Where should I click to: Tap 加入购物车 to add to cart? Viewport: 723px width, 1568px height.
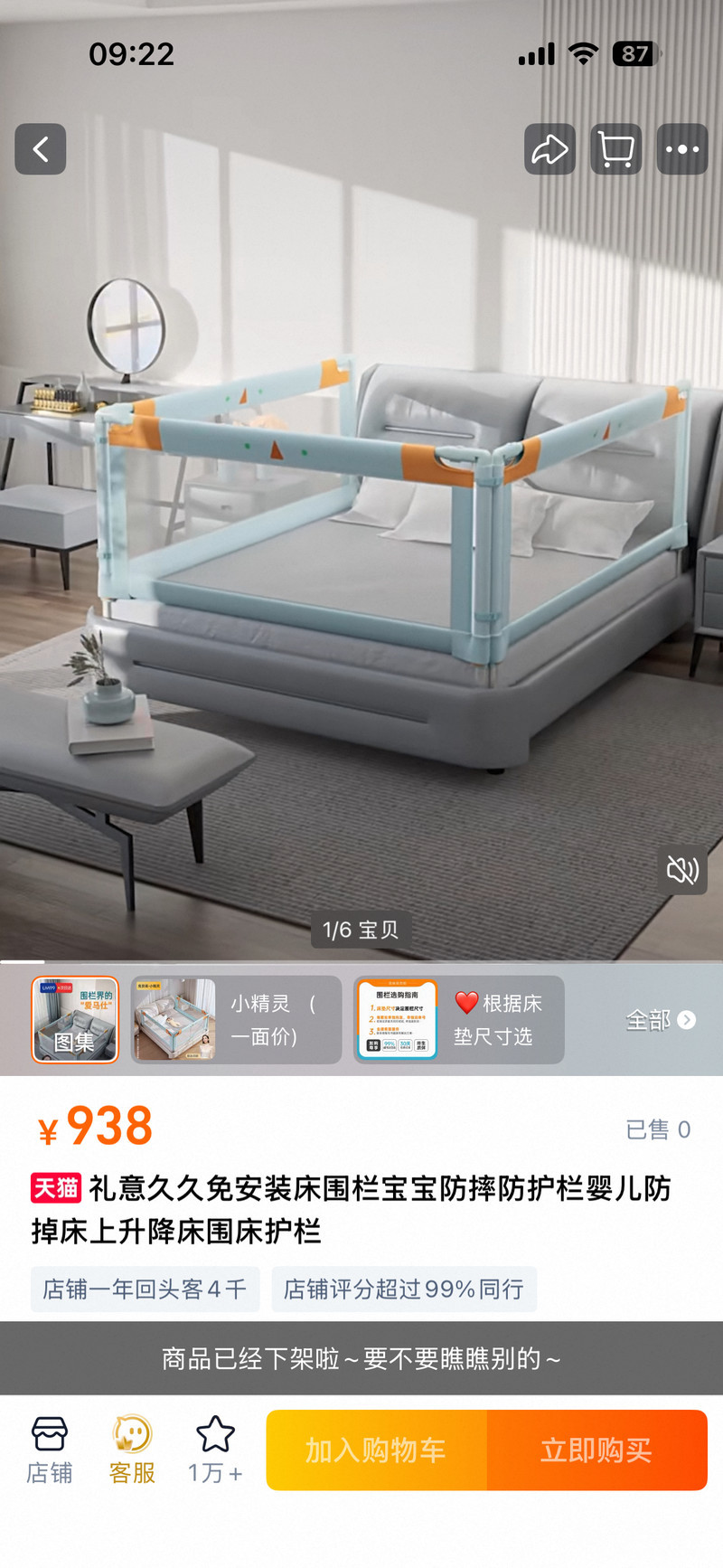(376, 1450)
